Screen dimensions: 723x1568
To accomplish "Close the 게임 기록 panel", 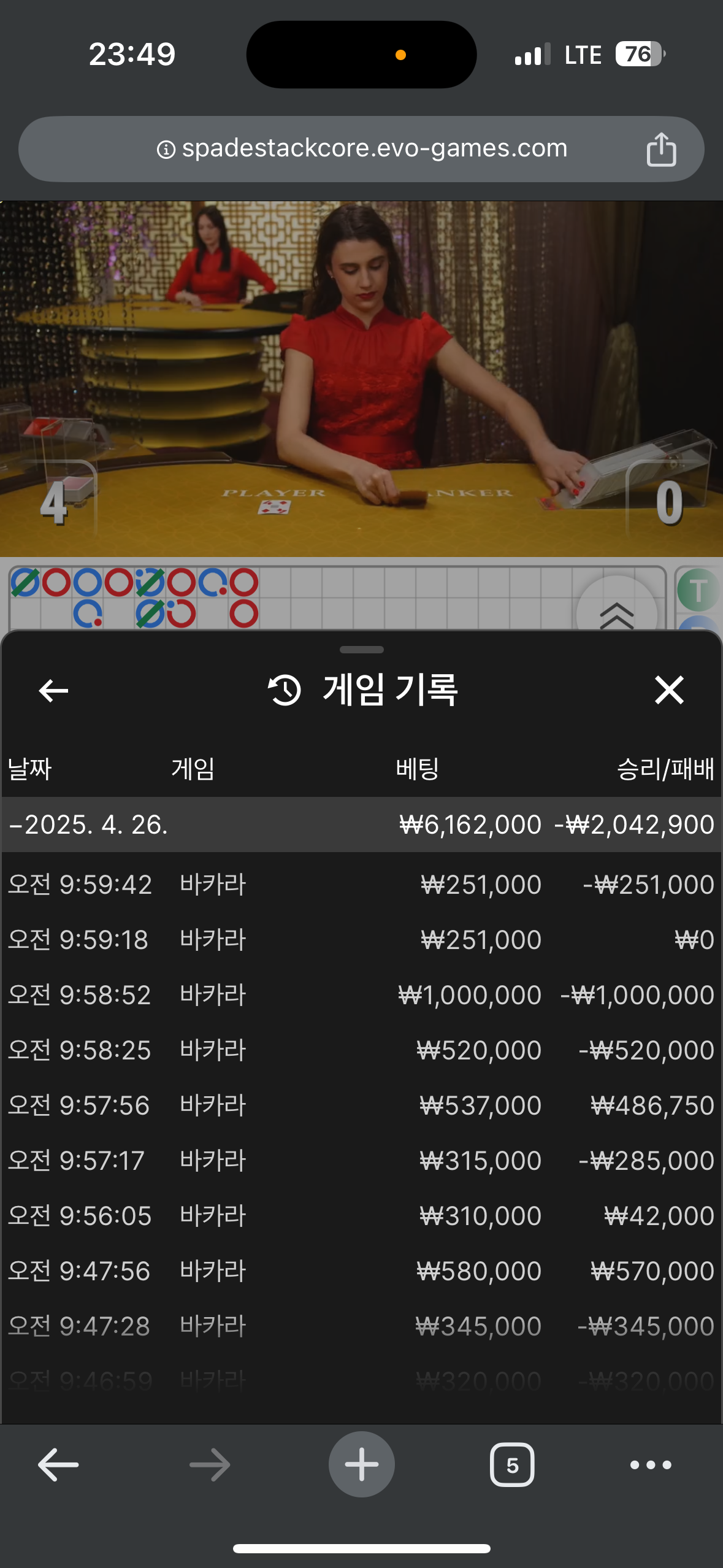I will point(668,690).
